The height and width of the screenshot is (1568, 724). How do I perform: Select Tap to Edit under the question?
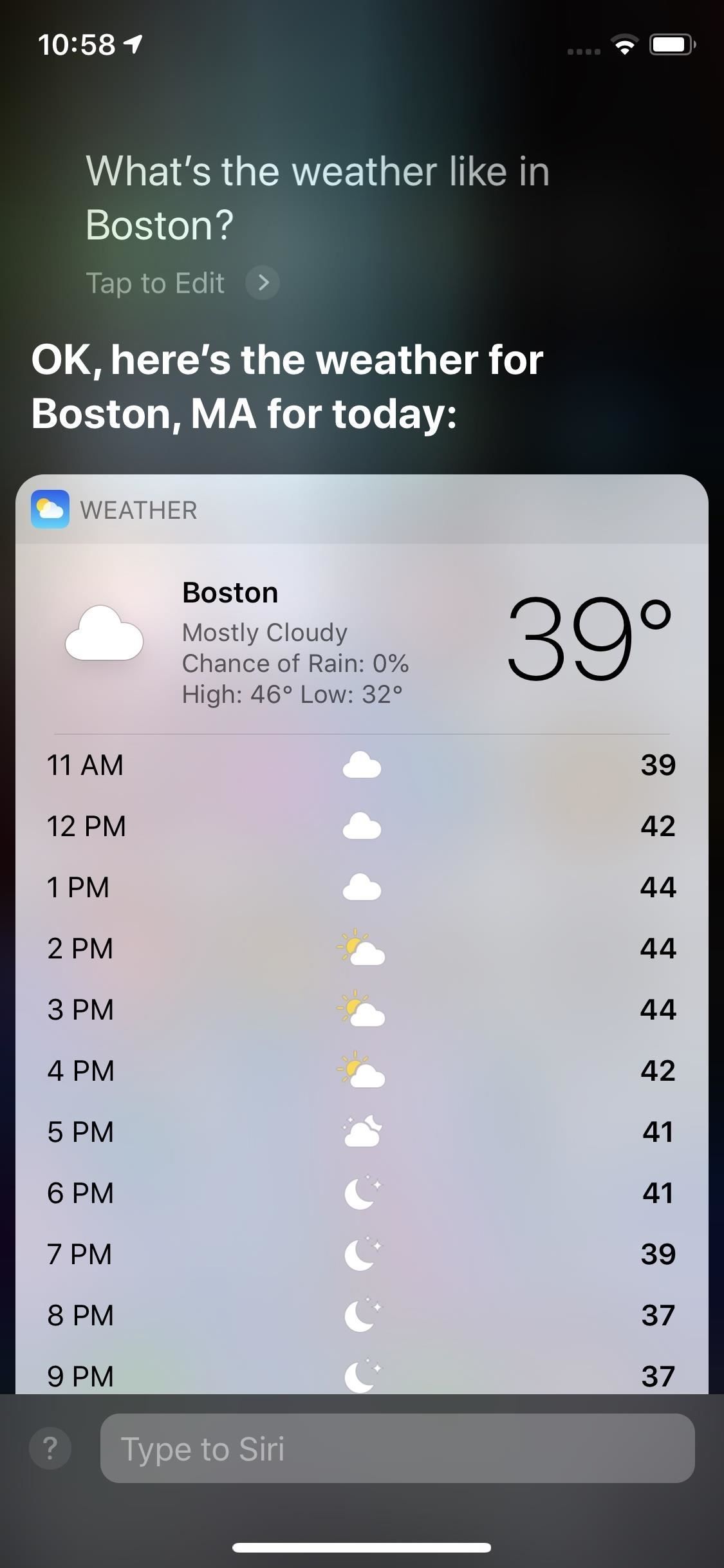156,282
